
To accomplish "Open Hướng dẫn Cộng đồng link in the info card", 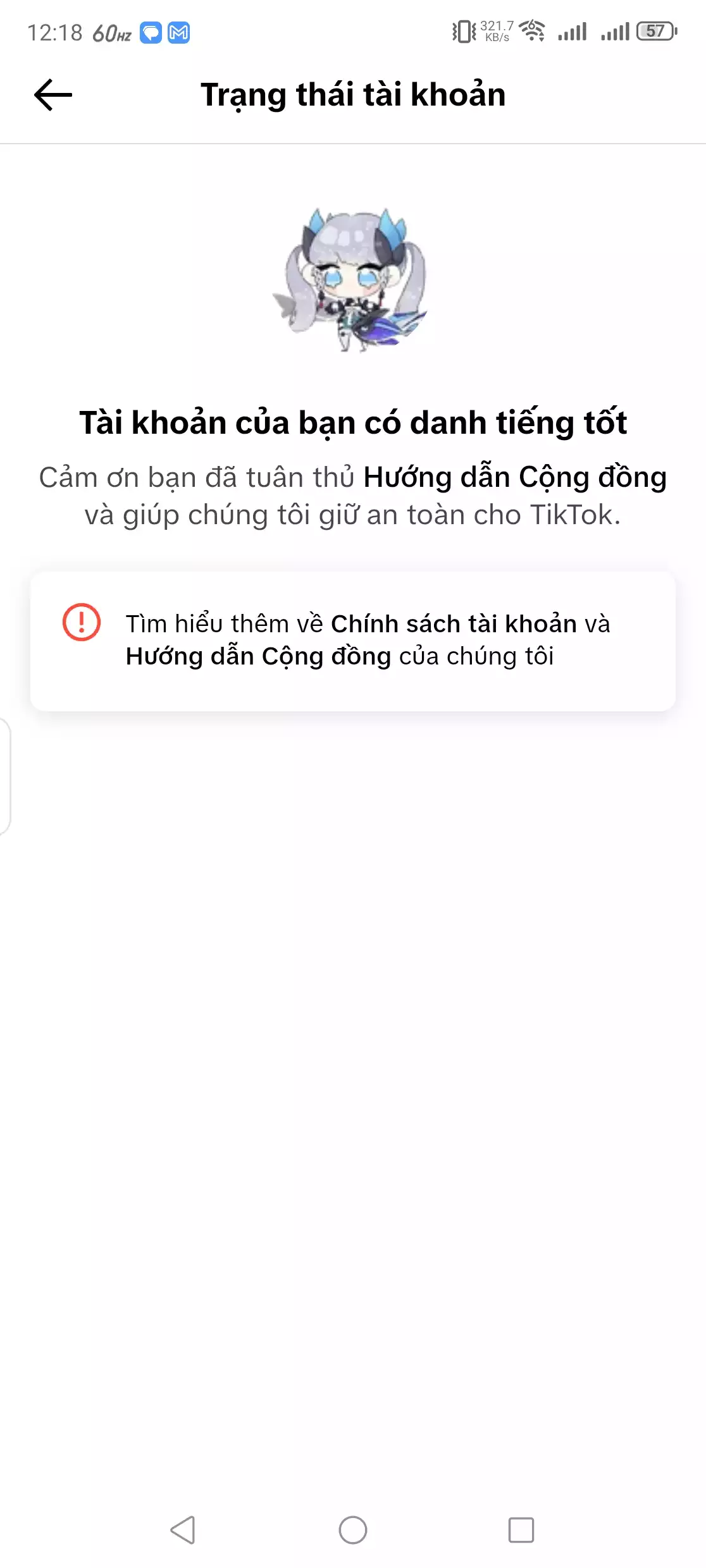I will tap(258, 657).
